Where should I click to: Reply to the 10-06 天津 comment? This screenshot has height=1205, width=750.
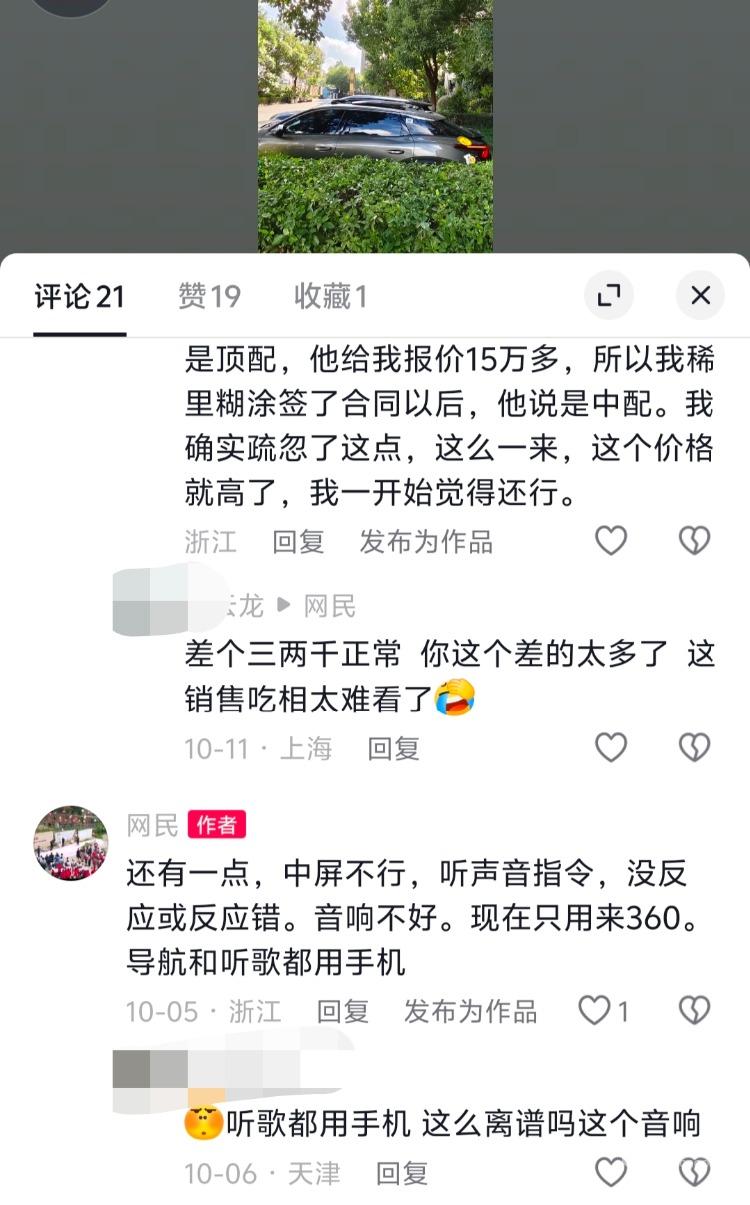pyautogui.click(x=402, y=1173)
